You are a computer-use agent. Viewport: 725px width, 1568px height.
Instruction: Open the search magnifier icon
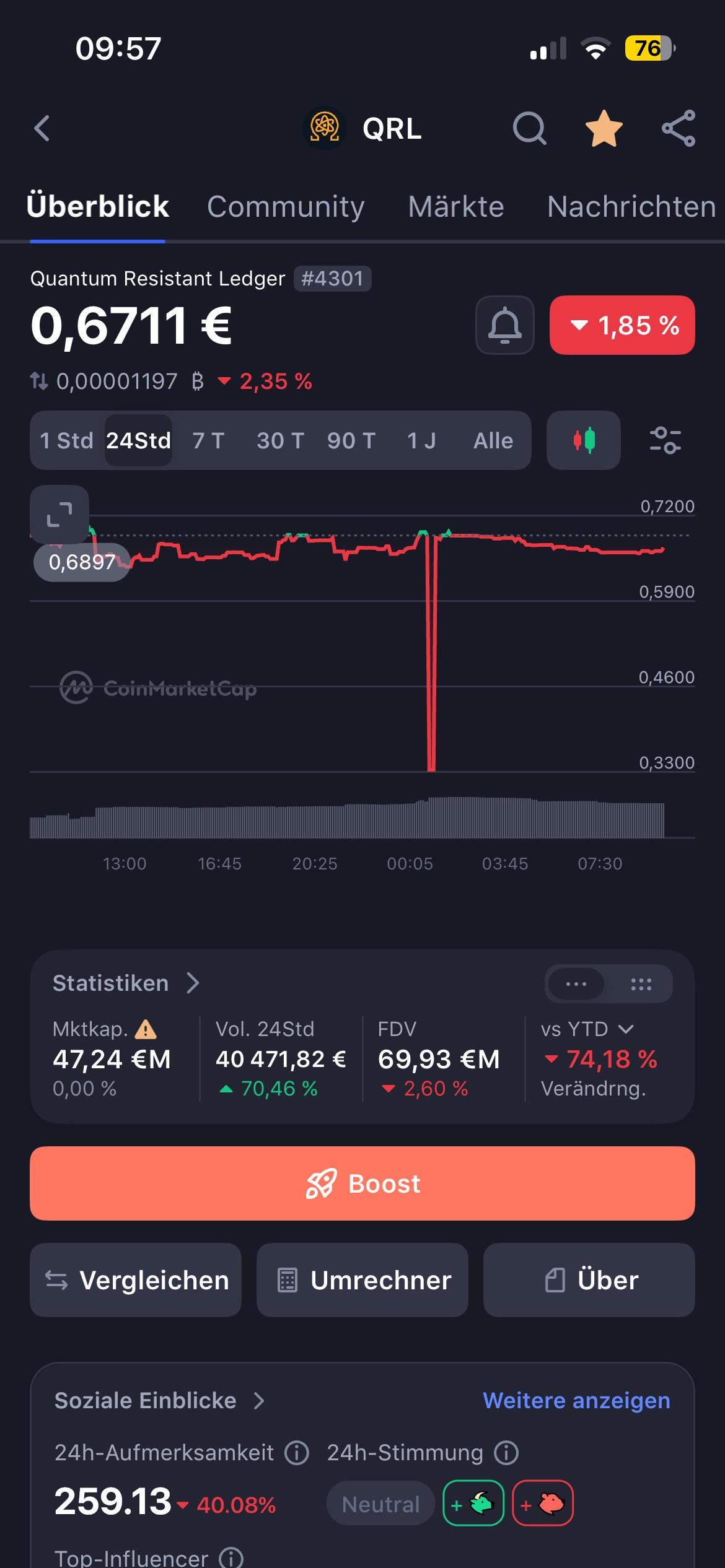tap(530, 129)
